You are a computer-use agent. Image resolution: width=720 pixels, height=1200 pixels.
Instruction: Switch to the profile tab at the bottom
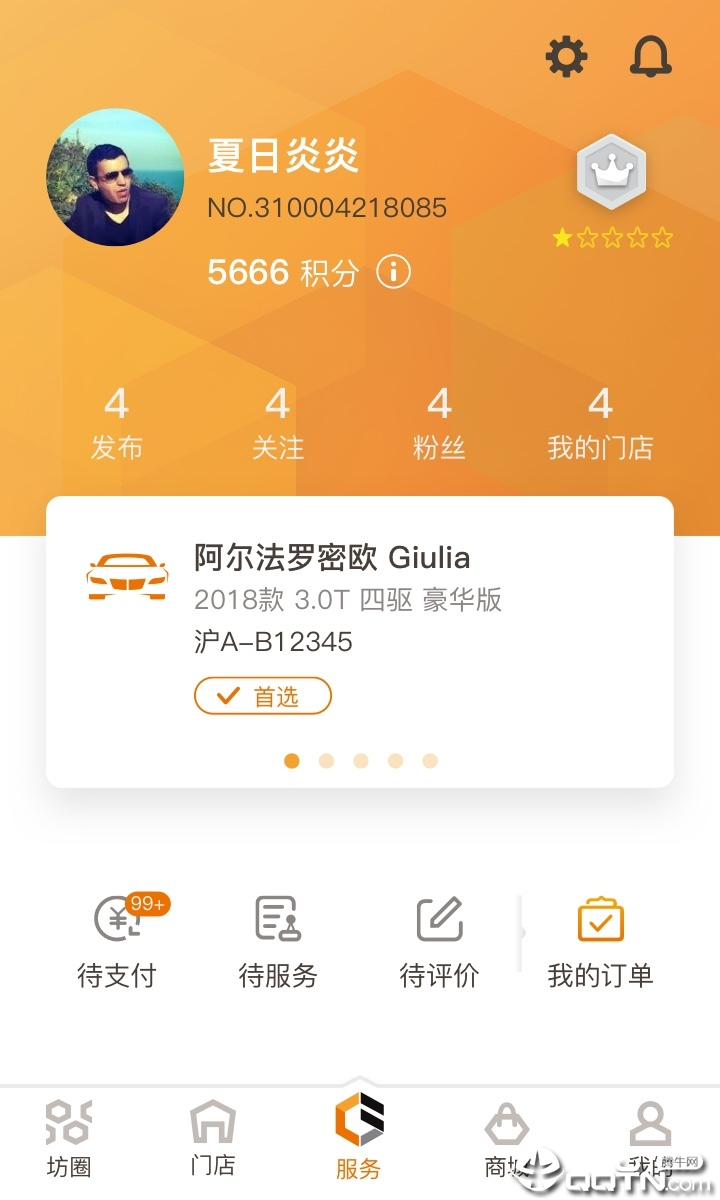click(x=650, y=1138)
